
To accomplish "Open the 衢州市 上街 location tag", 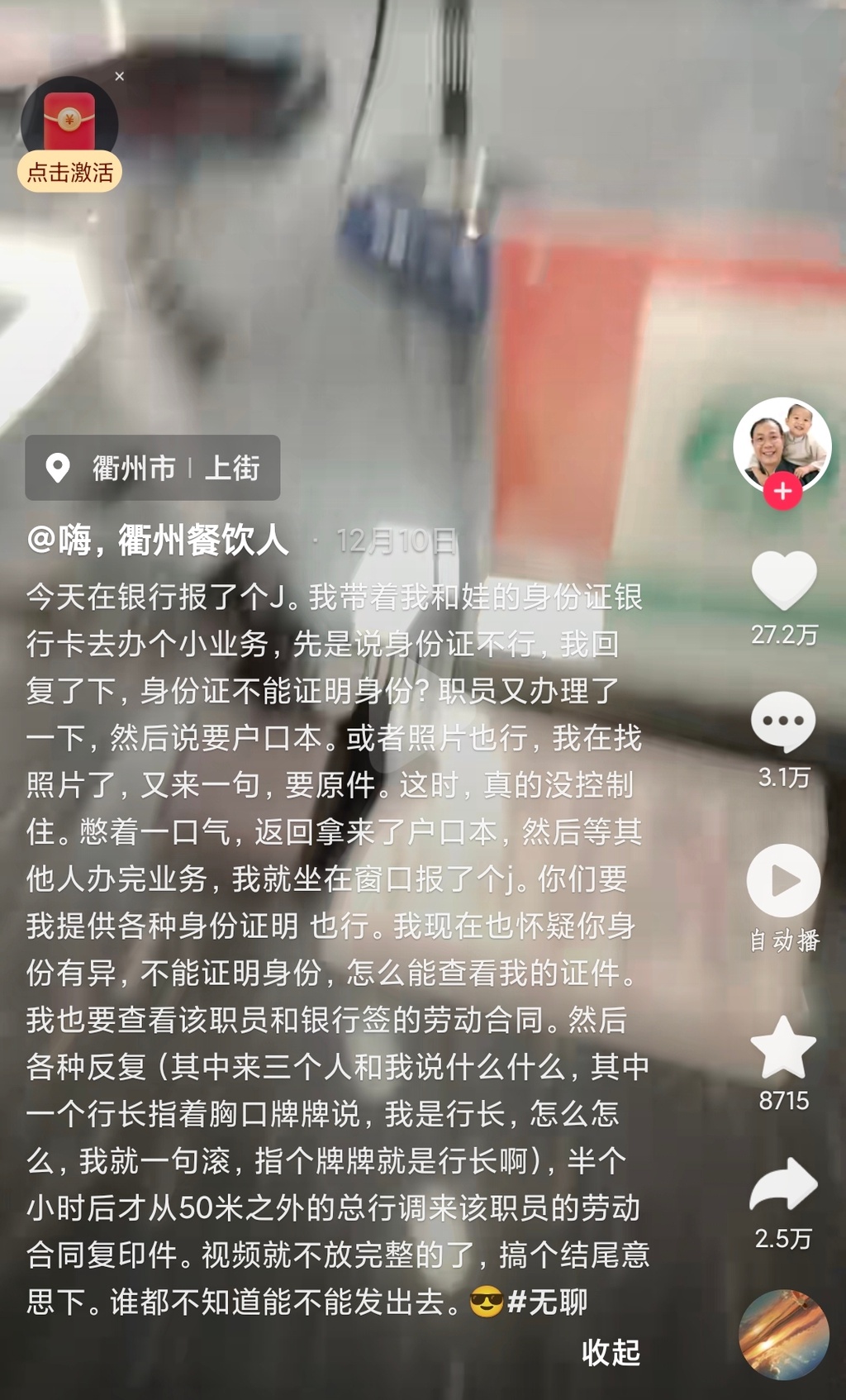I will [153, 468].
